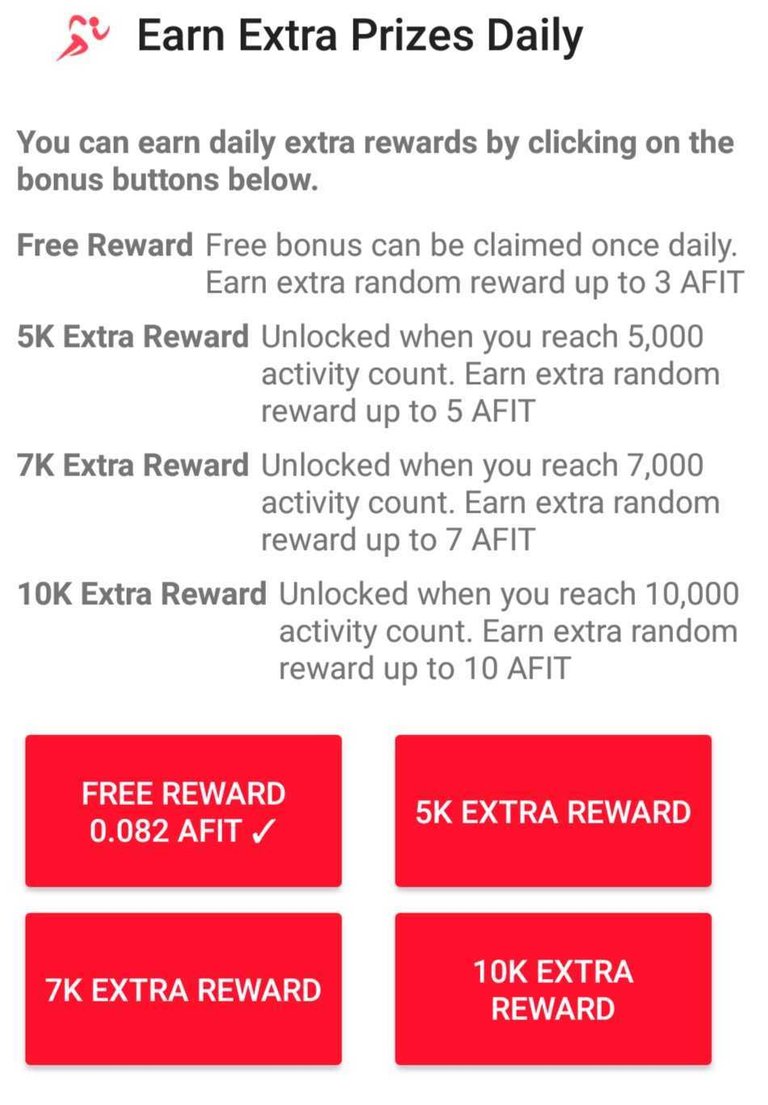Viewport: 768px width, 1105px height.
Task: Claim the 5K Extra Reward
Action: [553, 811]
